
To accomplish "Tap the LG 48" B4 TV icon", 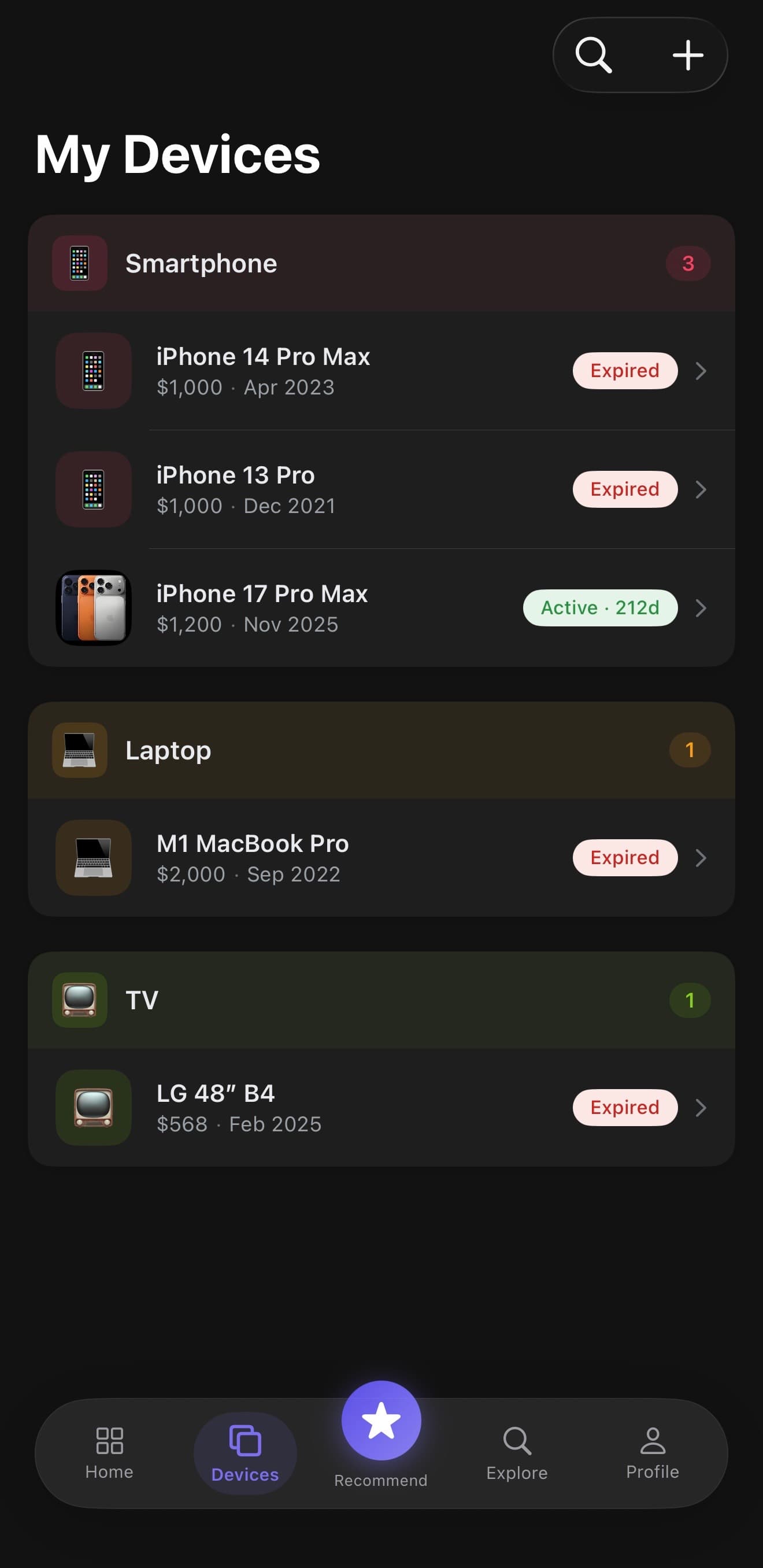I will (93, 1108).
